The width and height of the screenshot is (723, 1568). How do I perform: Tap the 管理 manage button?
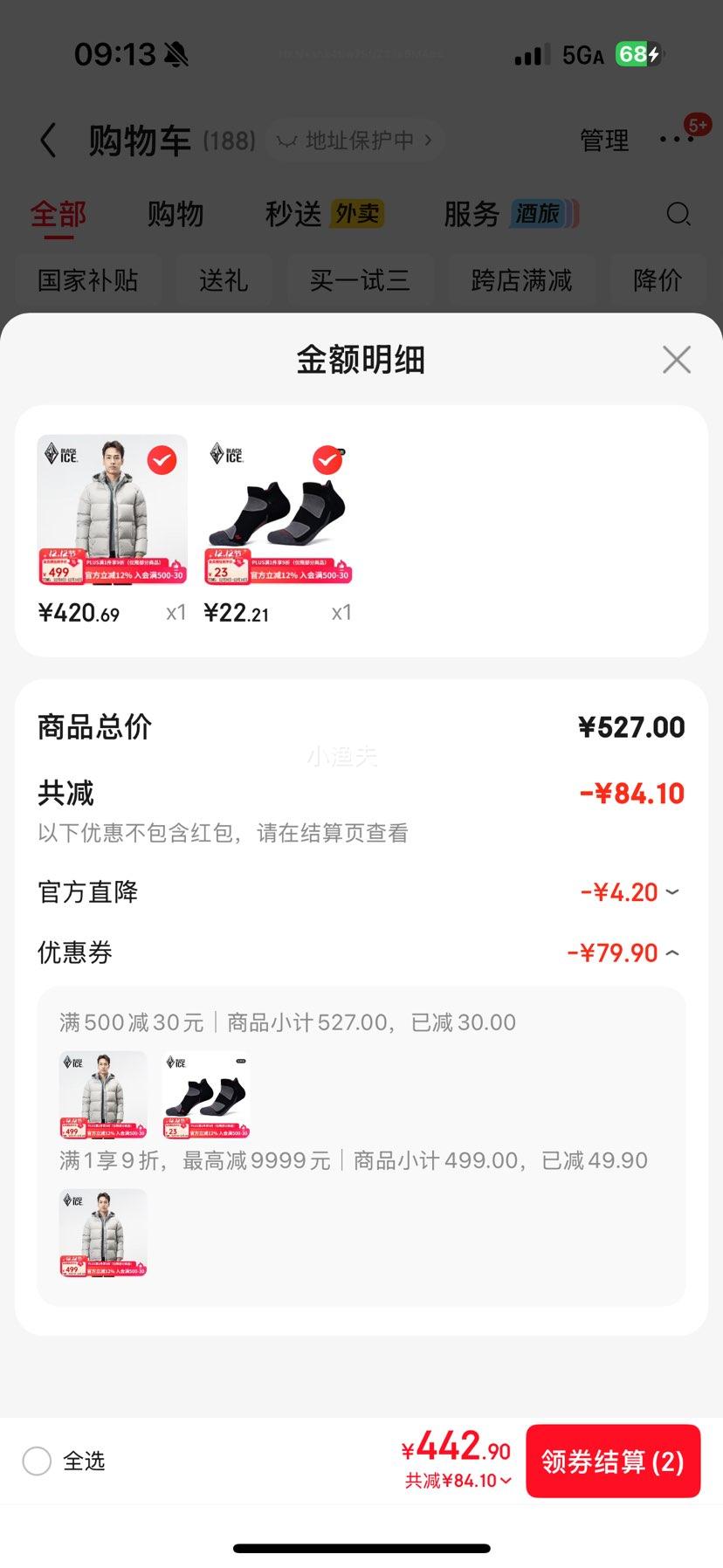click(x=602, y=141)
